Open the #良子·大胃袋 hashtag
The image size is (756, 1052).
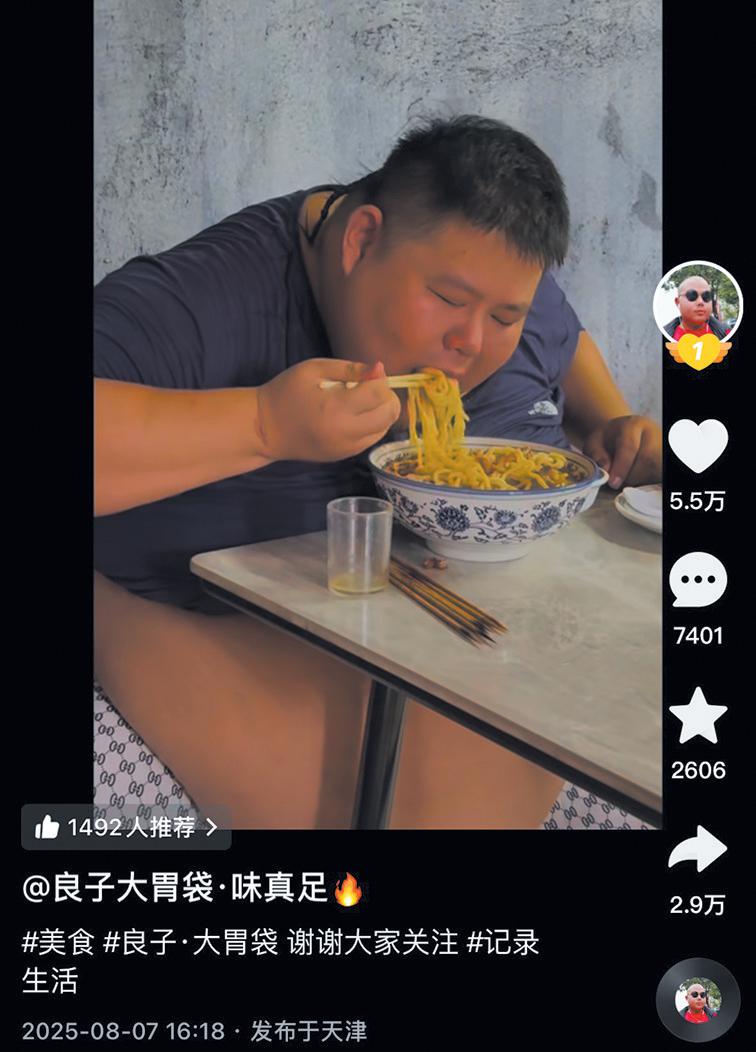tap(191, 942)
